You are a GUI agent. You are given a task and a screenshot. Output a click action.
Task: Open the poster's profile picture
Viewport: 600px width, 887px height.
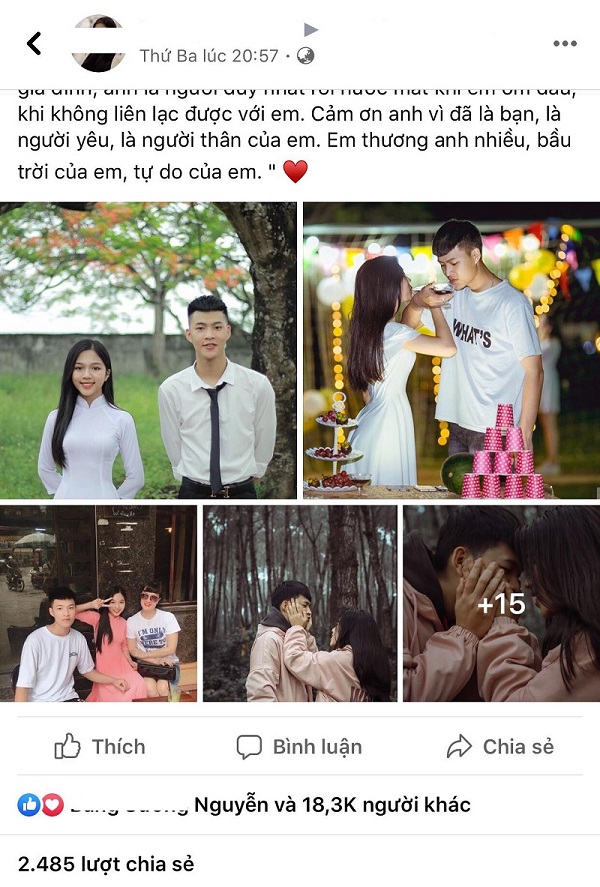pyautogui.click(x=98, y=44)
